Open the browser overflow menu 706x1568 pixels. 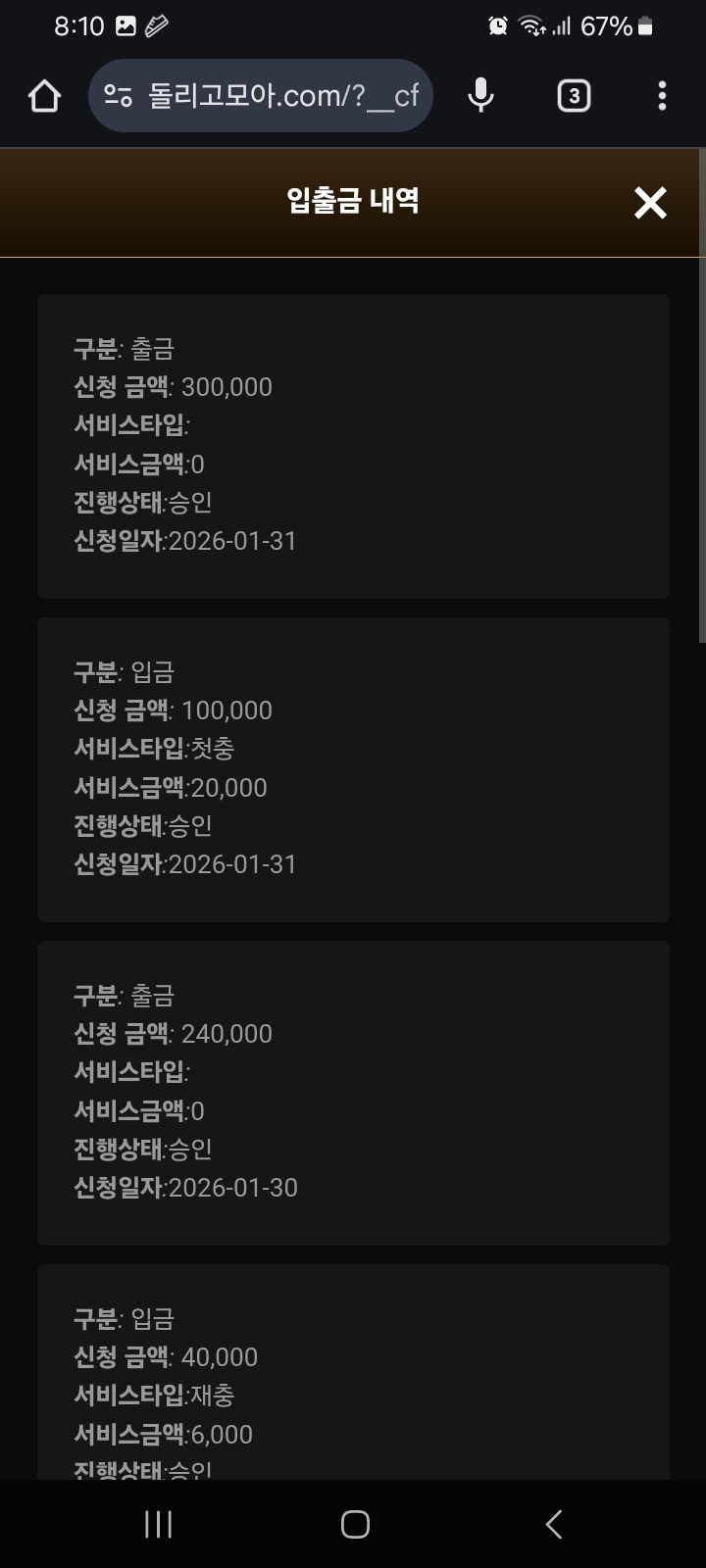coord(662,96)
